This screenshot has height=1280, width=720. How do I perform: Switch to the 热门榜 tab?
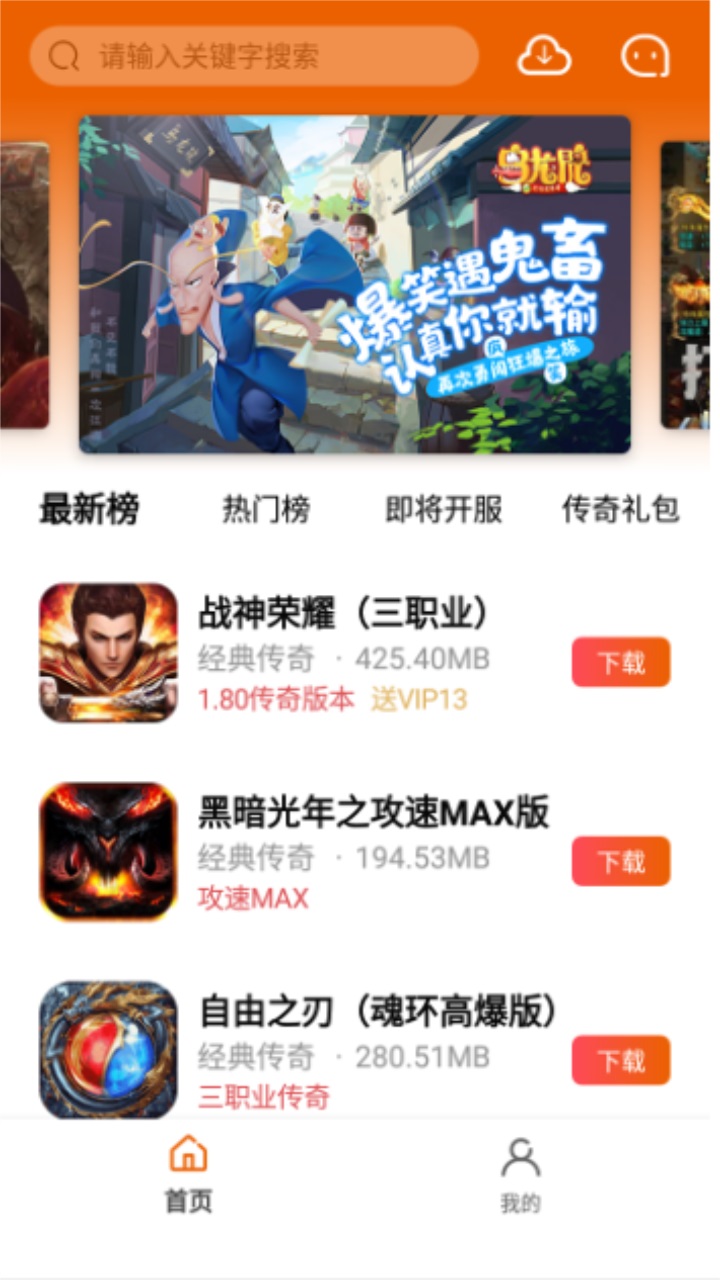[266, 508]
